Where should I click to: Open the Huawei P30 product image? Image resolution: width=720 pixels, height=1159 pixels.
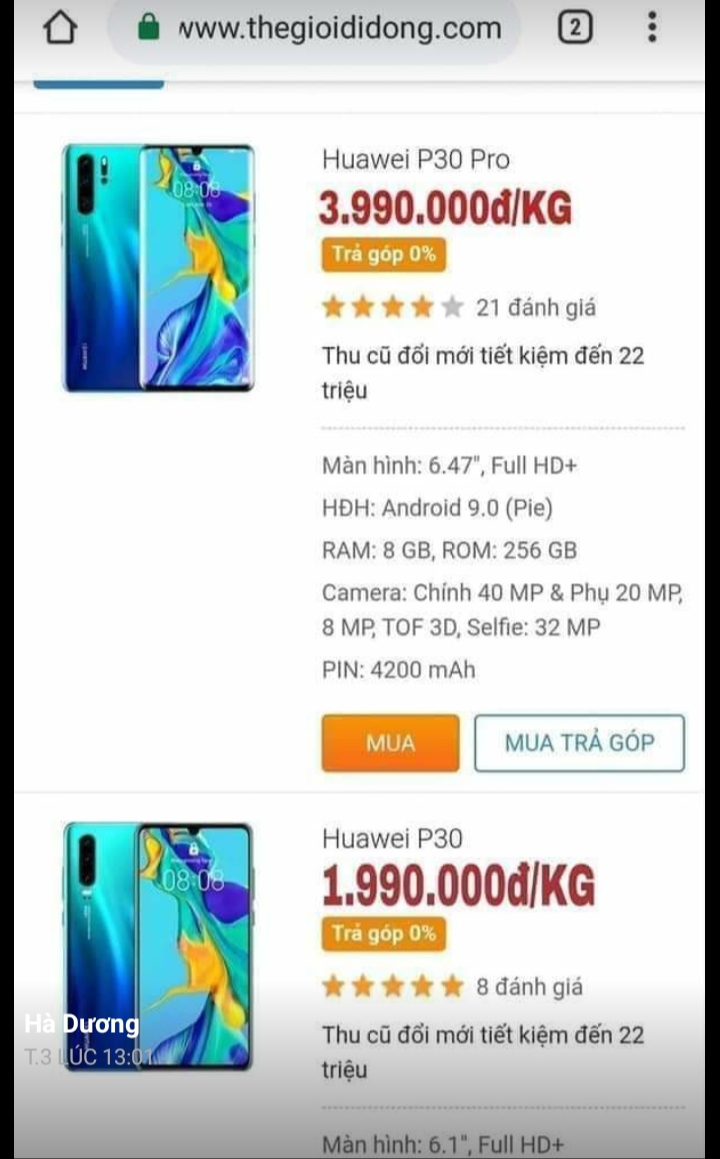(x=158, y=945)
